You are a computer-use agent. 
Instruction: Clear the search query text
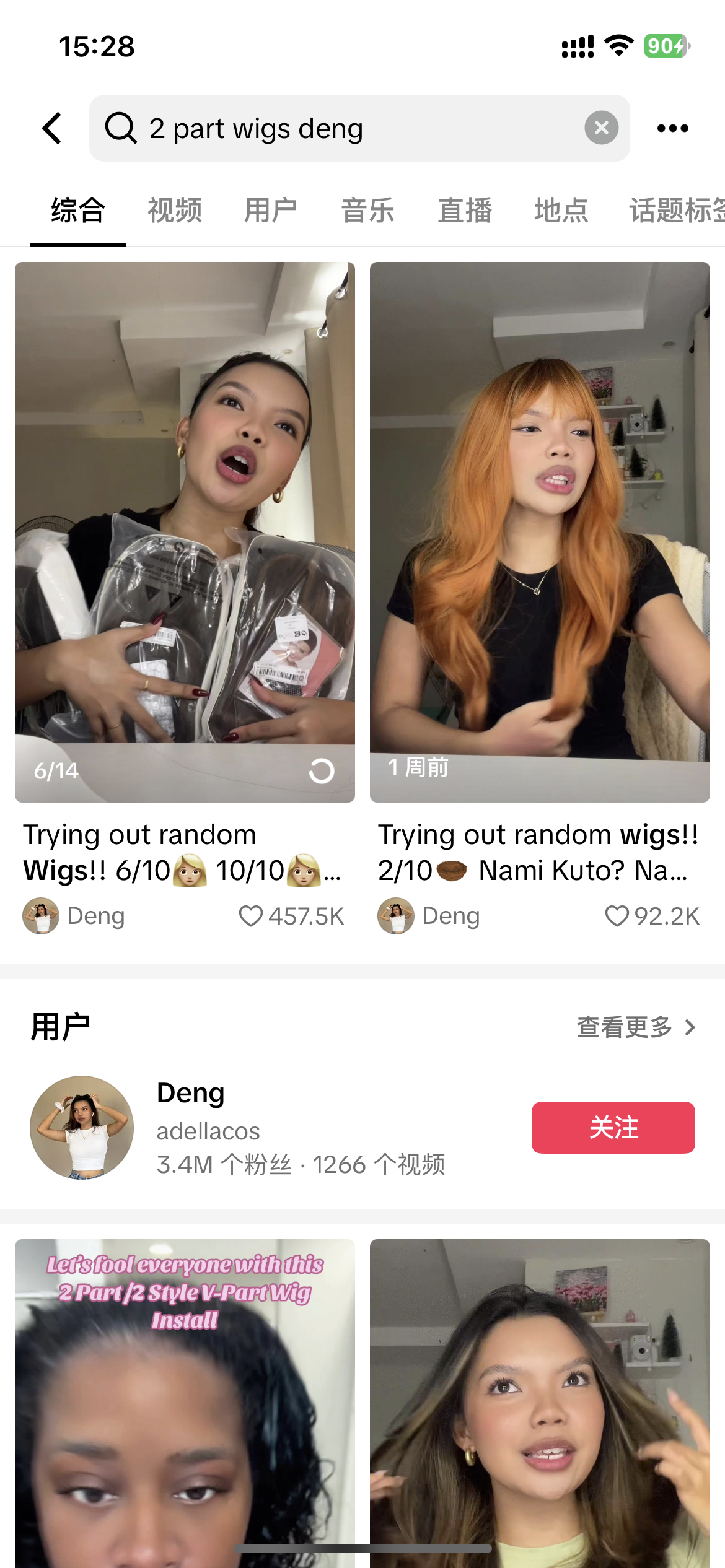(x=601, y=128)
